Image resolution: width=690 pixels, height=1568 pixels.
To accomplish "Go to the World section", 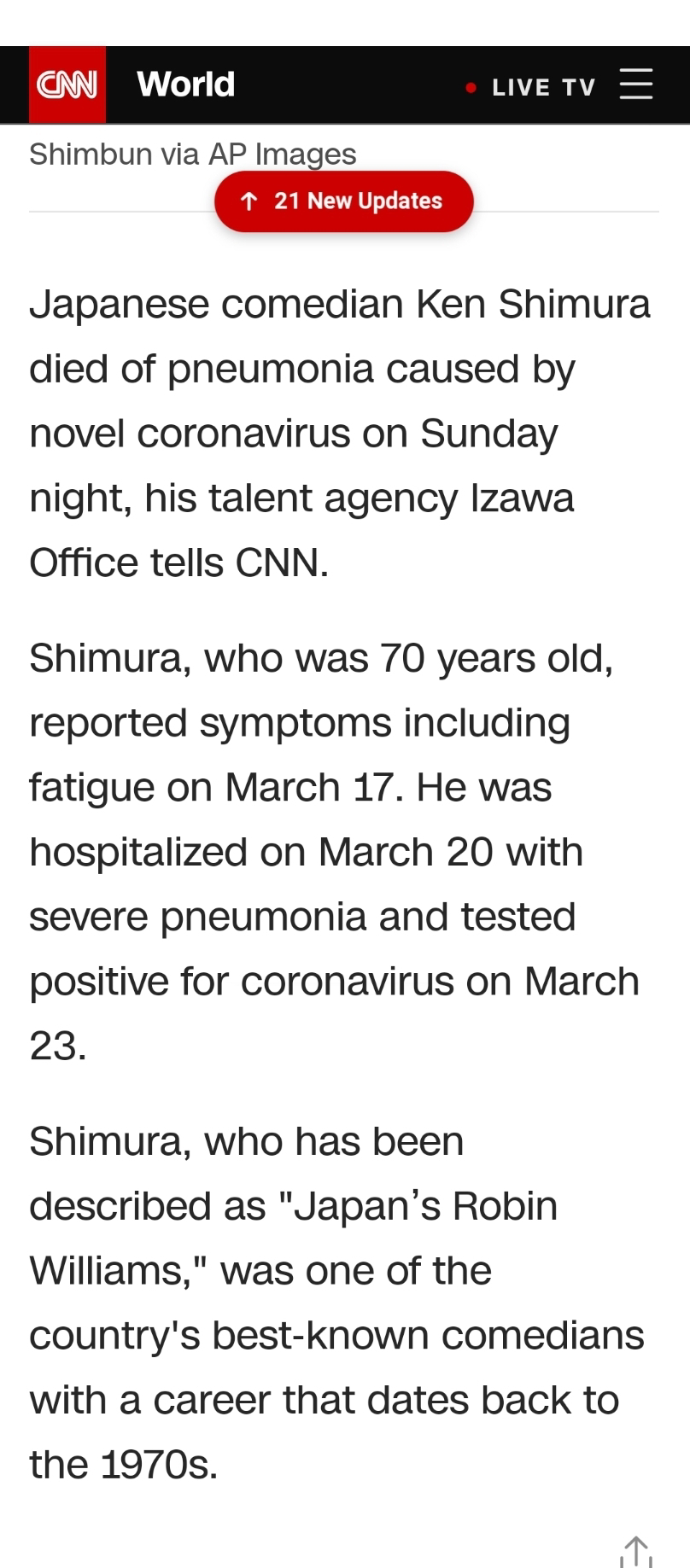I will pos(185,85).
